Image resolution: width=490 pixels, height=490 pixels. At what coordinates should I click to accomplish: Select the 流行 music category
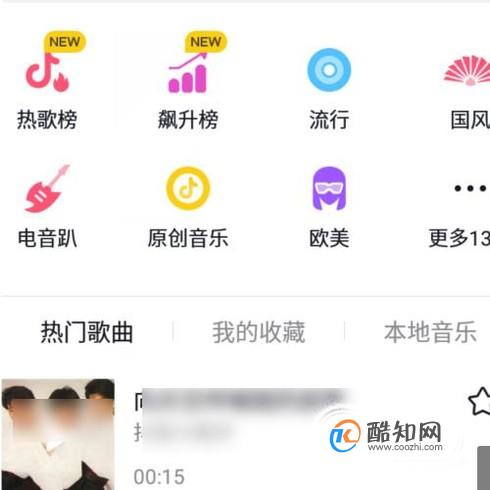coord(329,88)
